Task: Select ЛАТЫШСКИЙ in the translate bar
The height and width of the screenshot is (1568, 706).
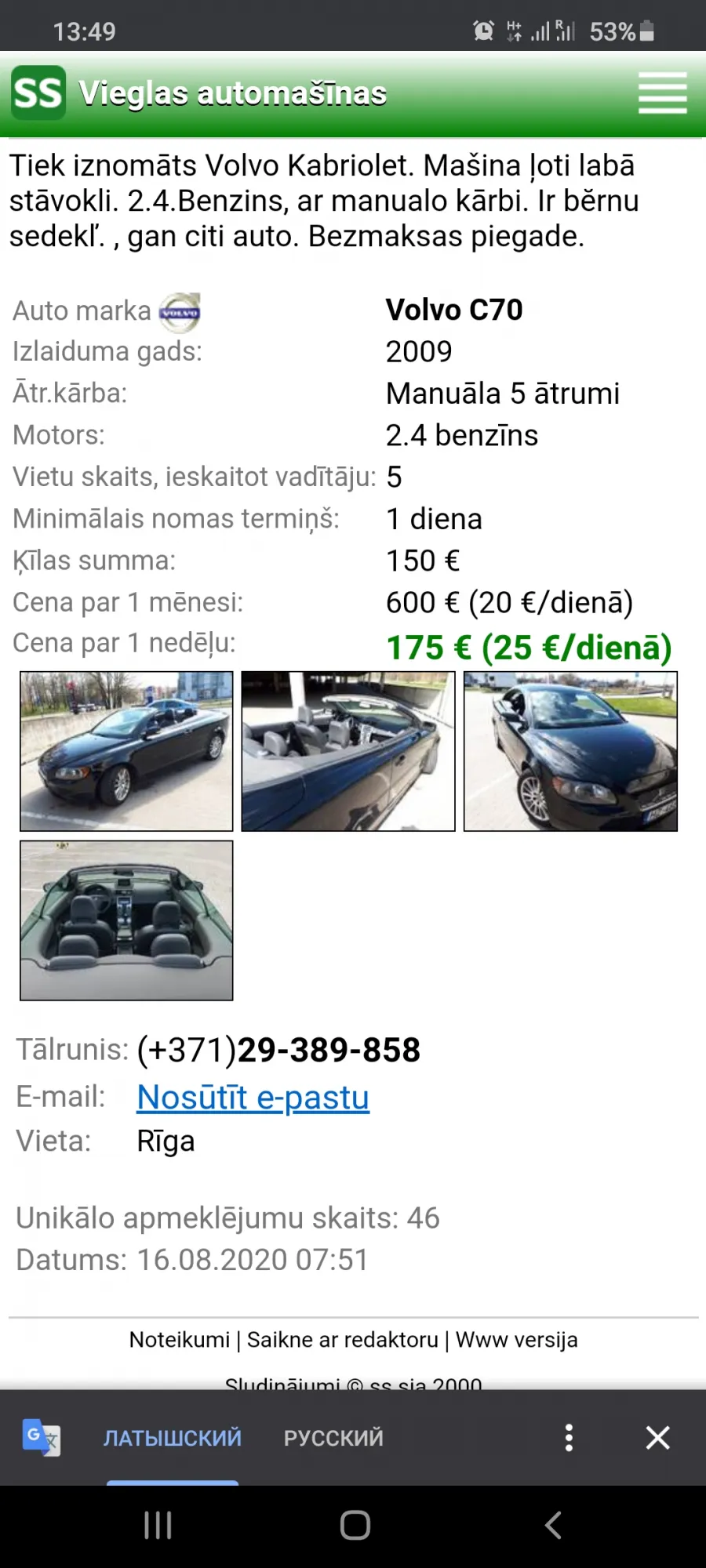Action: point(173,1438)
